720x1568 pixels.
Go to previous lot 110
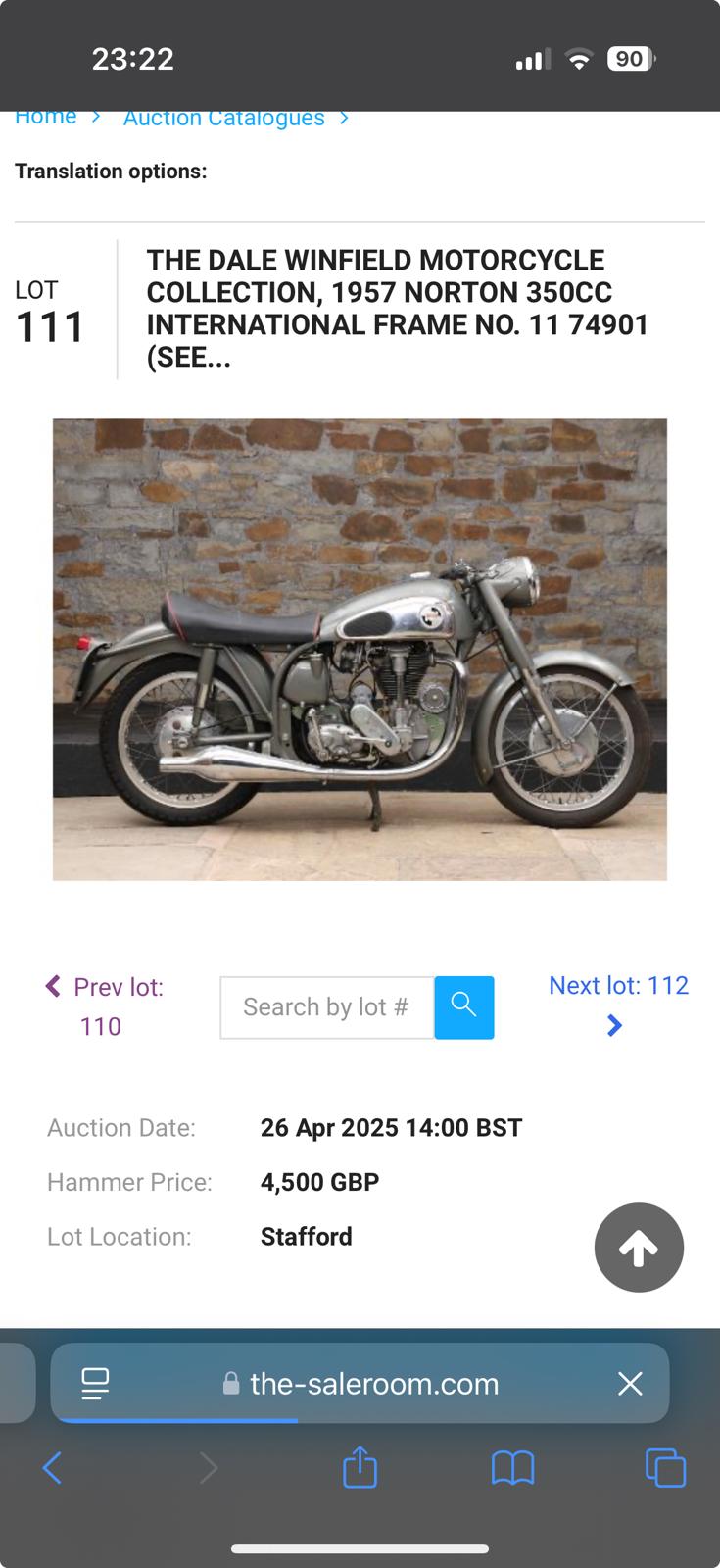point(104,1005)
